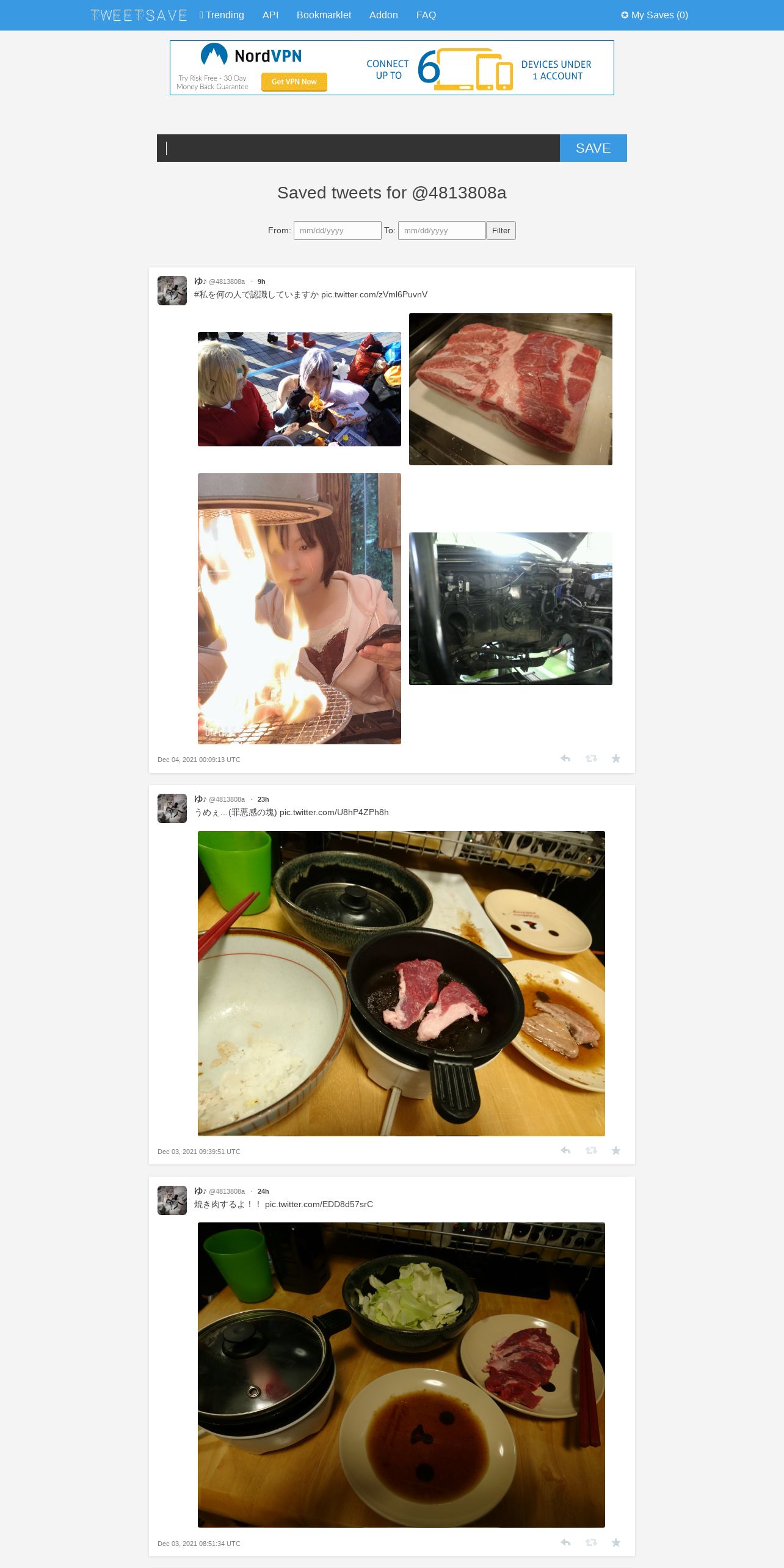
Task: Tap the TweetSave home logo
Action: pos(139,15)
